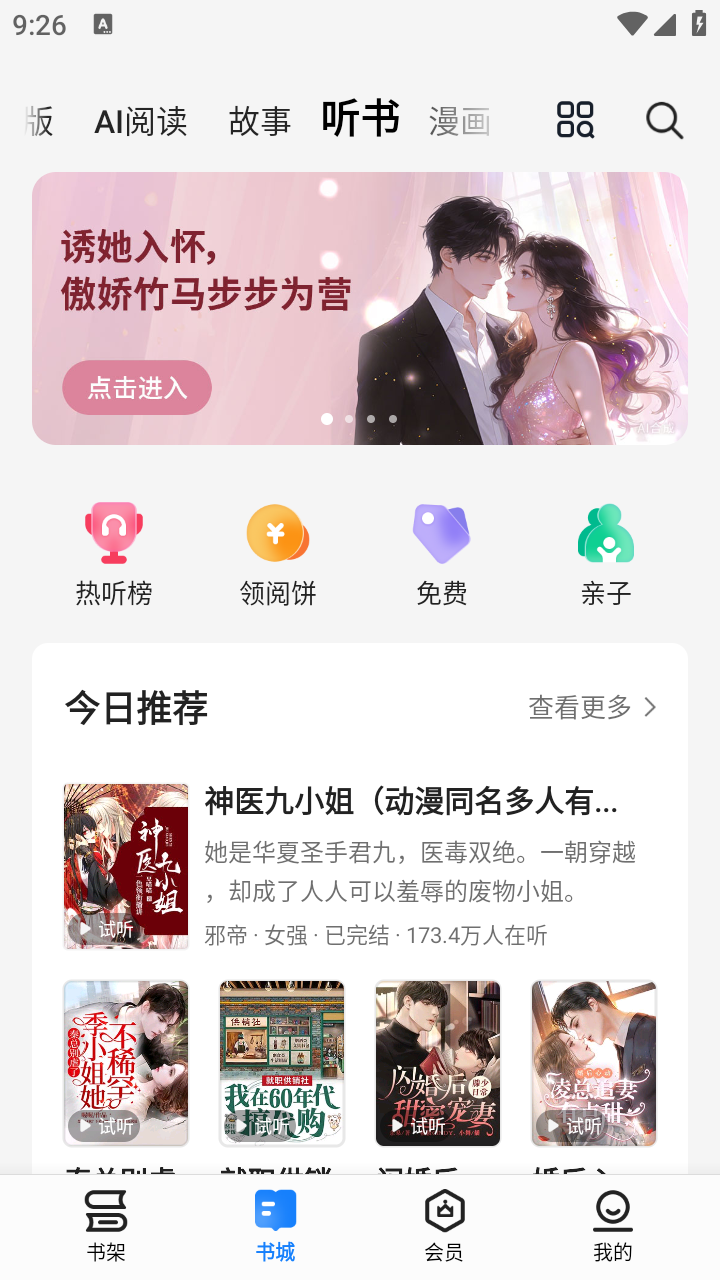
Task: Open the 故事 (story) tab
Action: [x=259, y=120]
